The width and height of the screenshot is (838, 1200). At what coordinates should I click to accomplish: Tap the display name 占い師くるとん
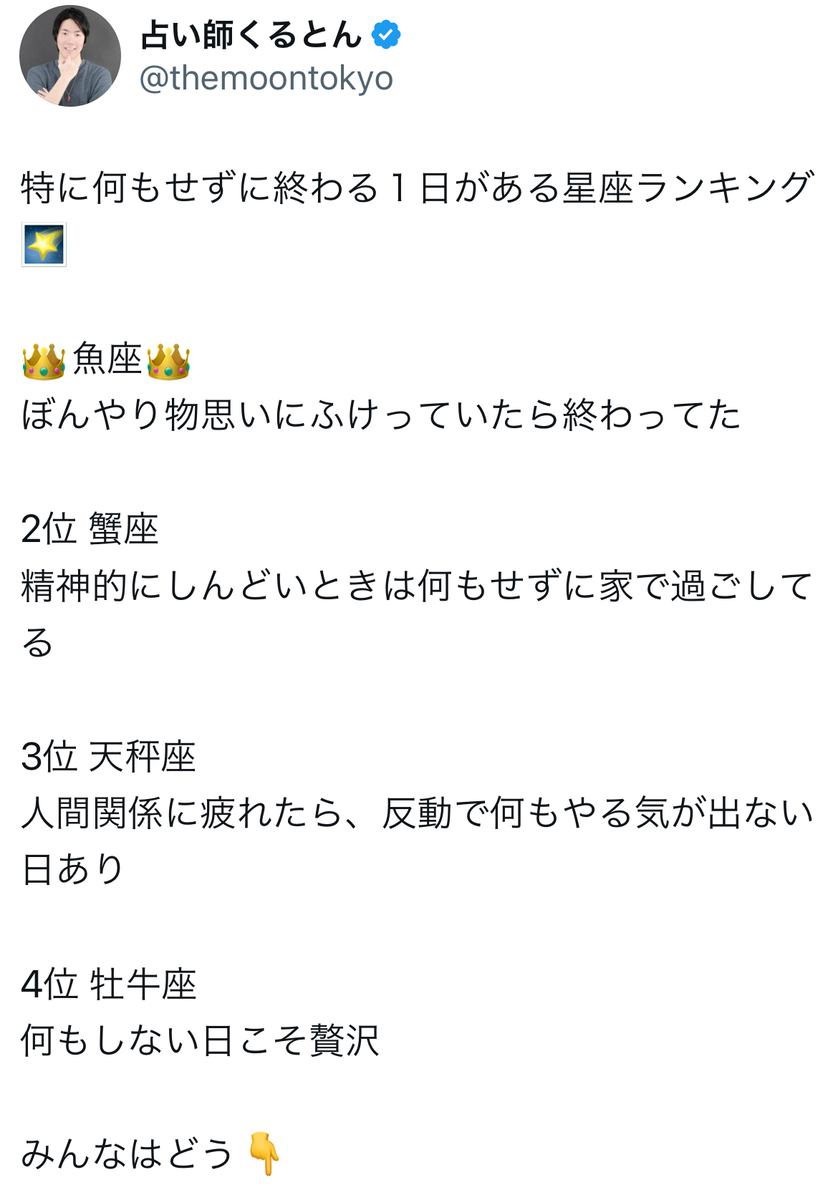coord(250,36)
